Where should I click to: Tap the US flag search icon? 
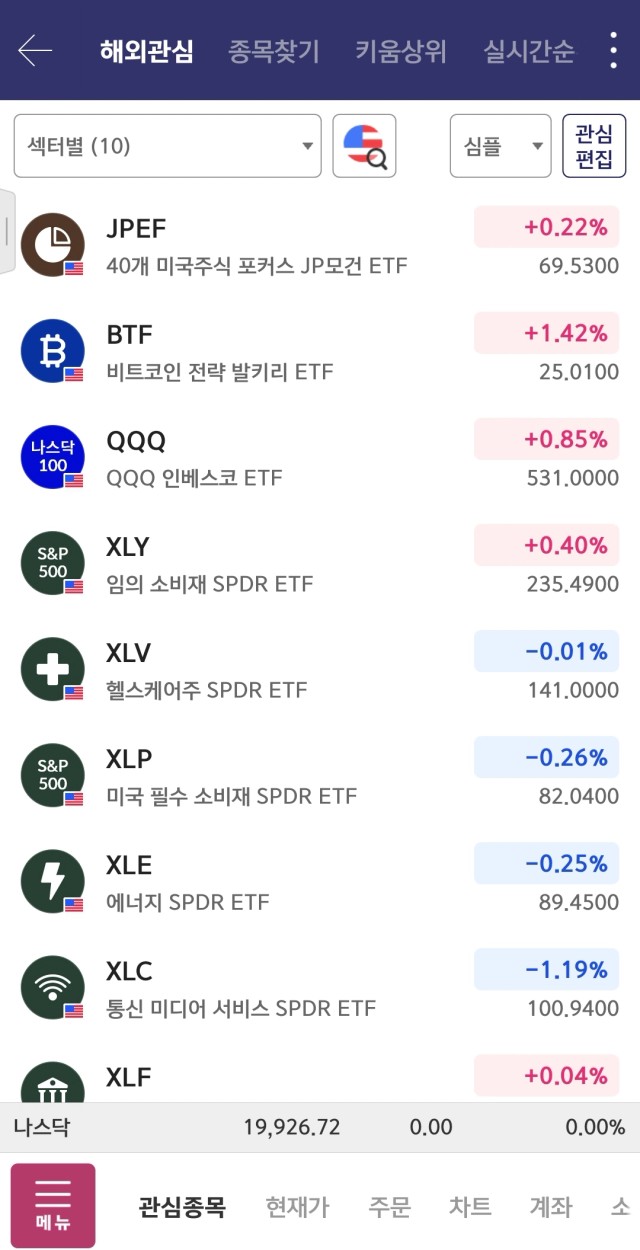coord(364,146)
